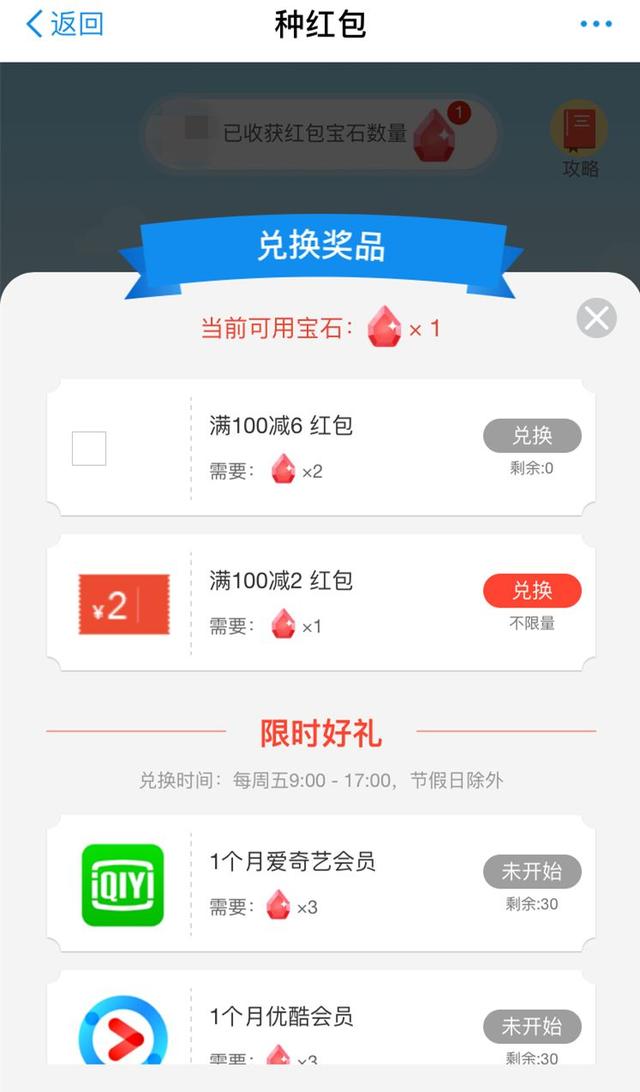
Task: Tap 未开始 for 1个月爱奇艺会员
Action: (x=532, y=871)
